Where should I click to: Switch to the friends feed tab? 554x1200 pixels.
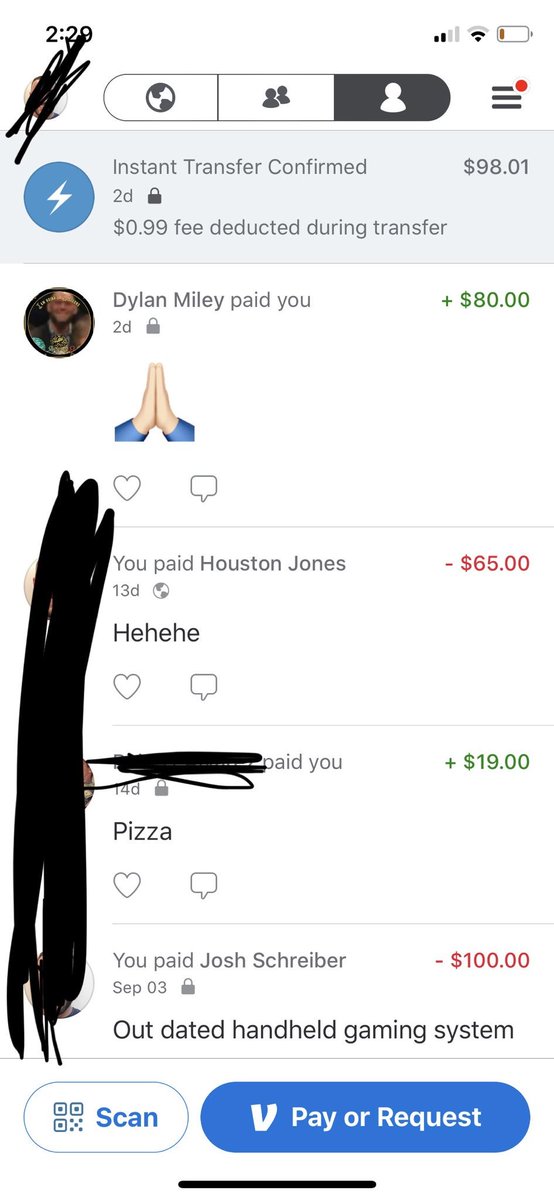tap(275, 97)
